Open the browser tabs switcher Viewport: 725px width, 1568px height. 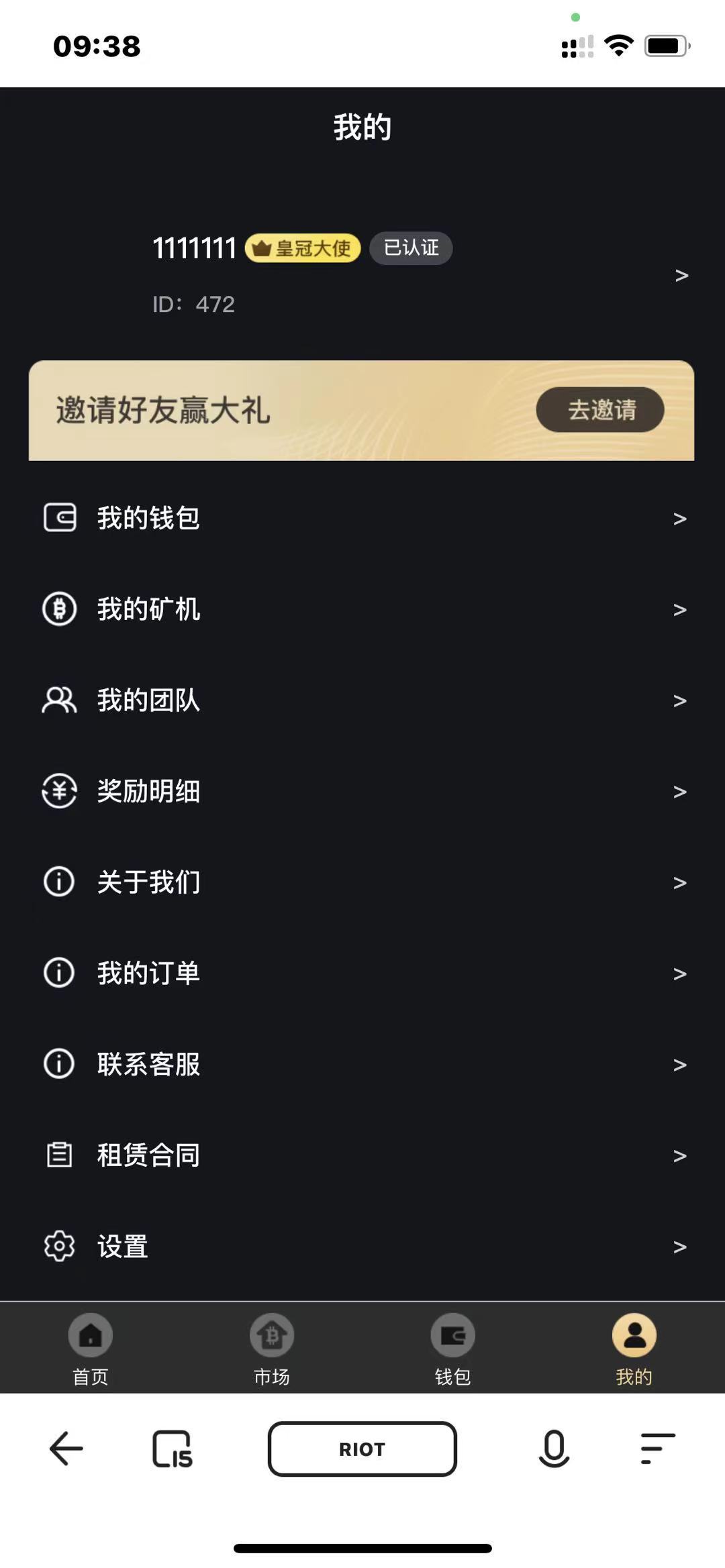click(x=172, y=1449)
